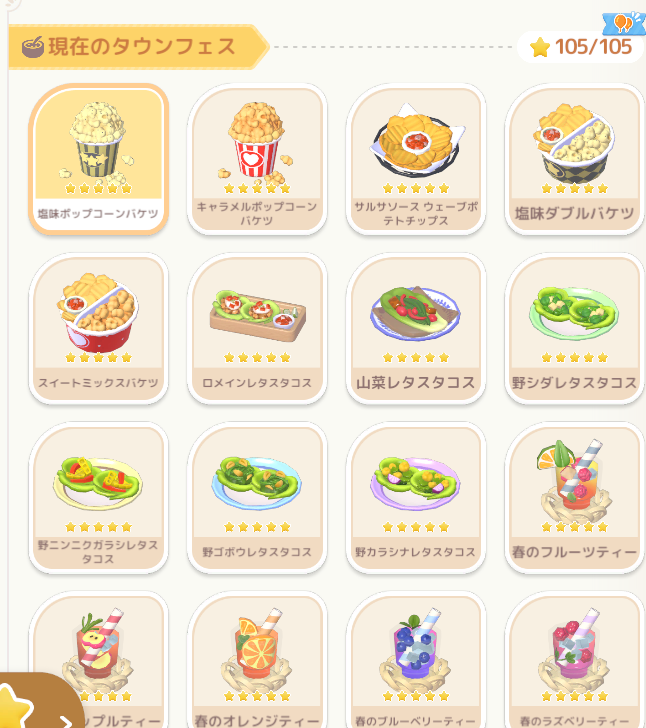Tap the 塩味ダブルバケツ card
646x728 pixels.
[574, 158]
